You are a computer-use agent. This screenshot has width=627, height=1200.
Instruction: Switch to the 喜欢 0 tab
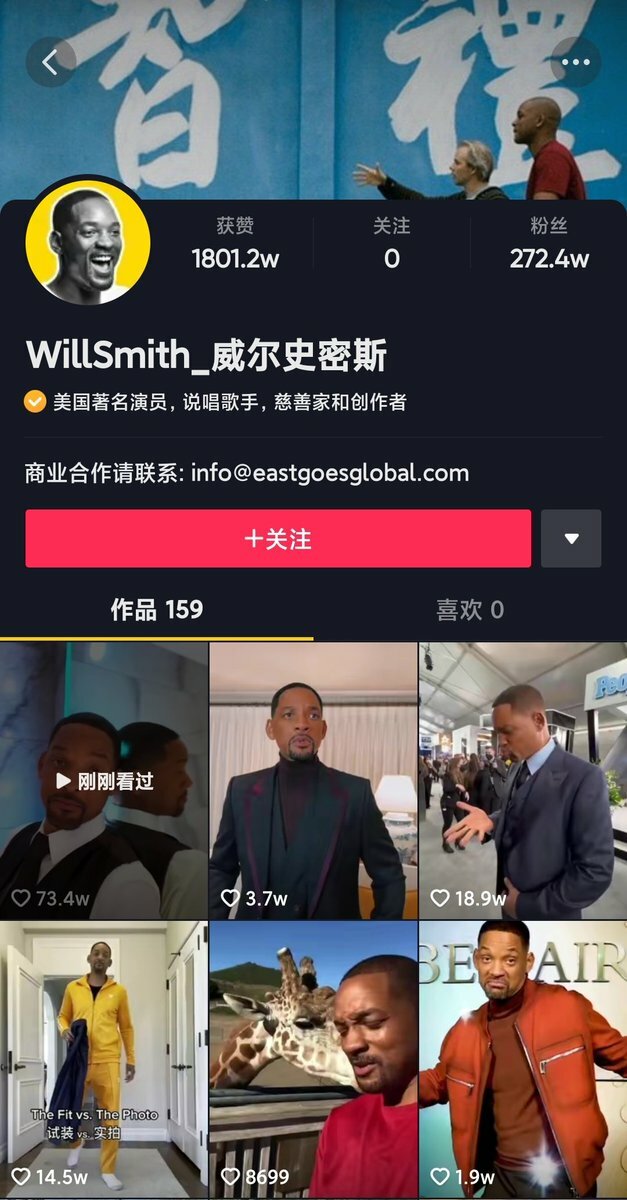pyautogui.click(x=469, y=610)
